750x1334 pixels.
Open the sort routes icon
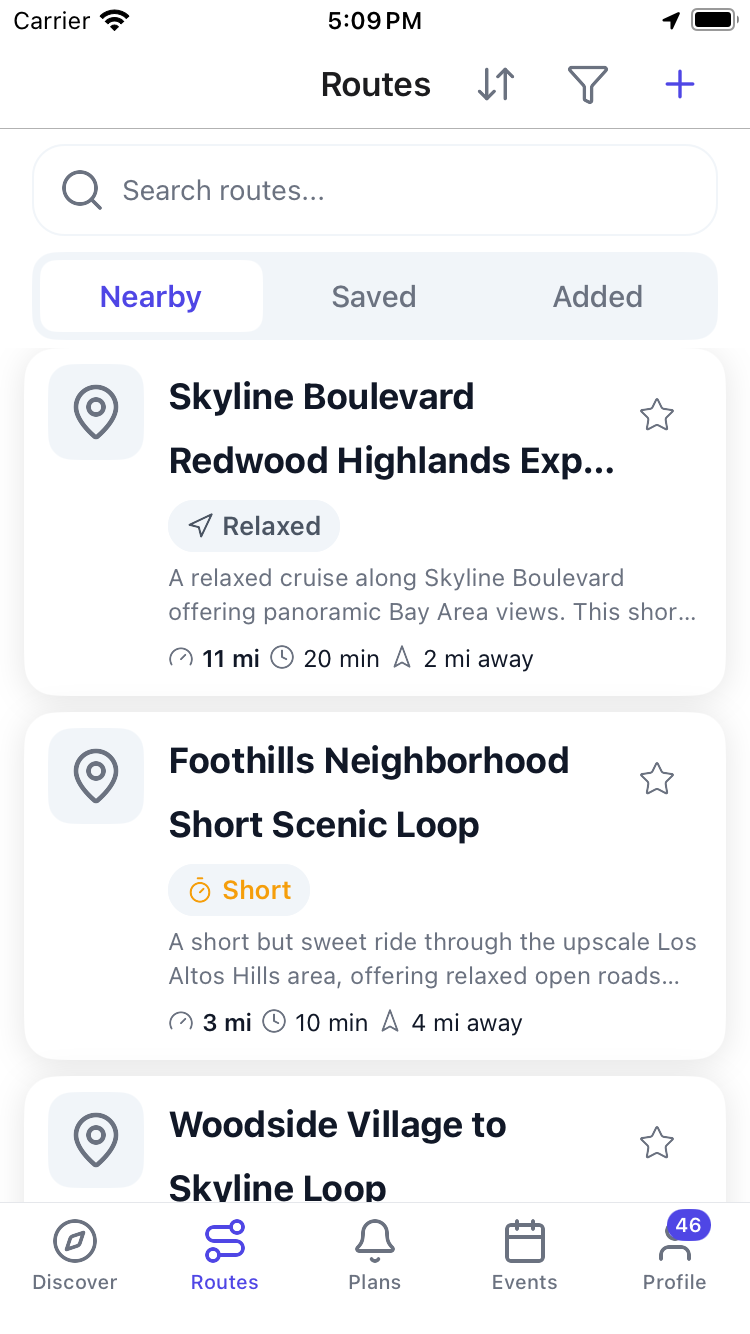point(496,85)
